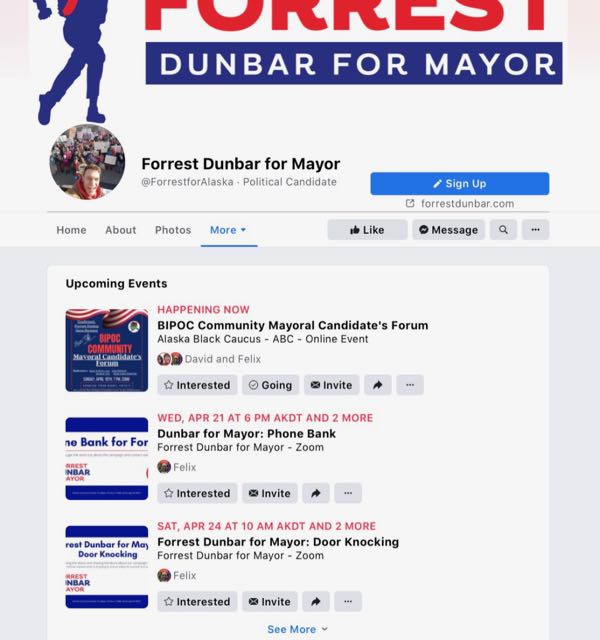Expand the More tabs dropdown
This screenshot has width=600, height=640.
[x=228, y=230]
